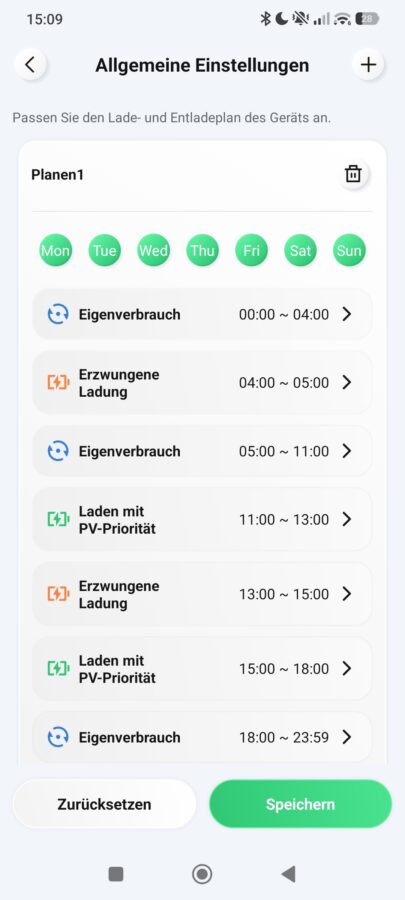405x900 pixels.
Task: Toggle the Mon day chip
Action: pos(56,251)
